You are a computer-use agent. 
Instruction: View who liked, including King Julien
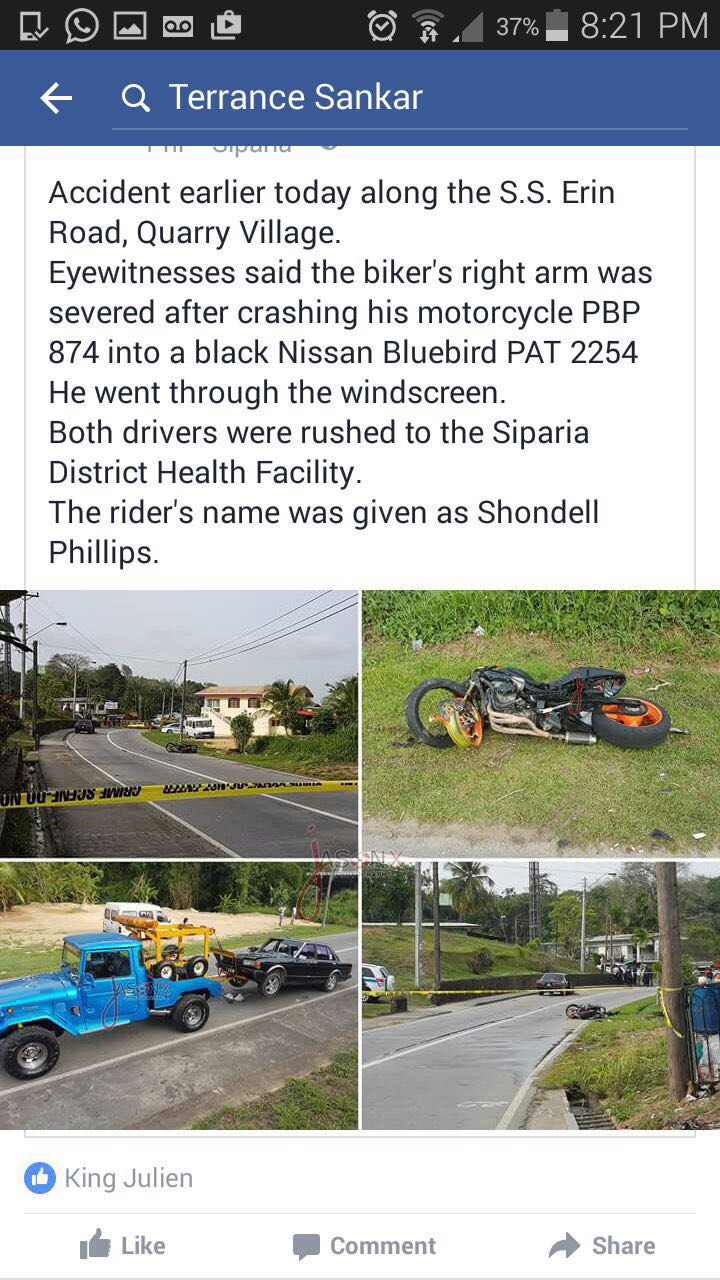click(x=109, y=1178)
